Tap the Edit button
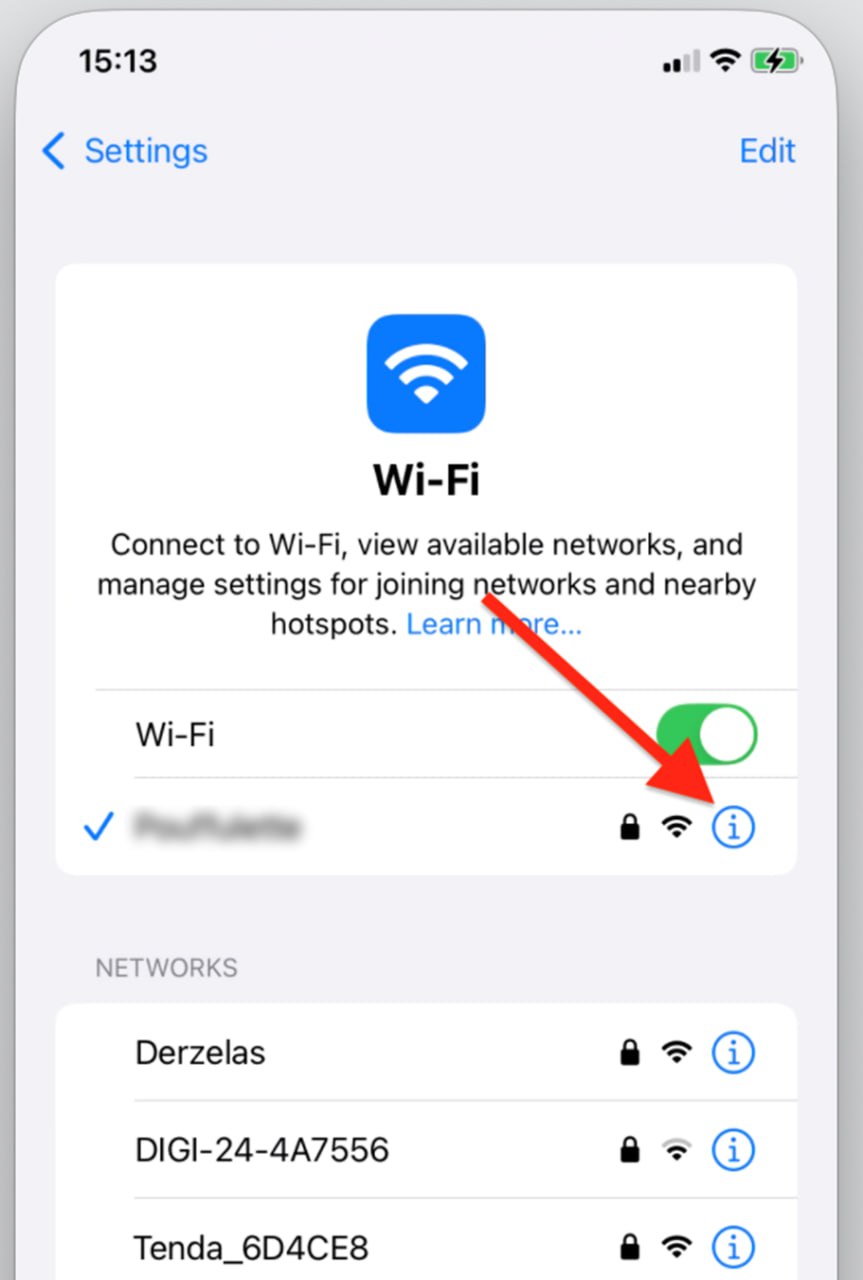Viewport: 863px width, 1280px height. [767, 151]
